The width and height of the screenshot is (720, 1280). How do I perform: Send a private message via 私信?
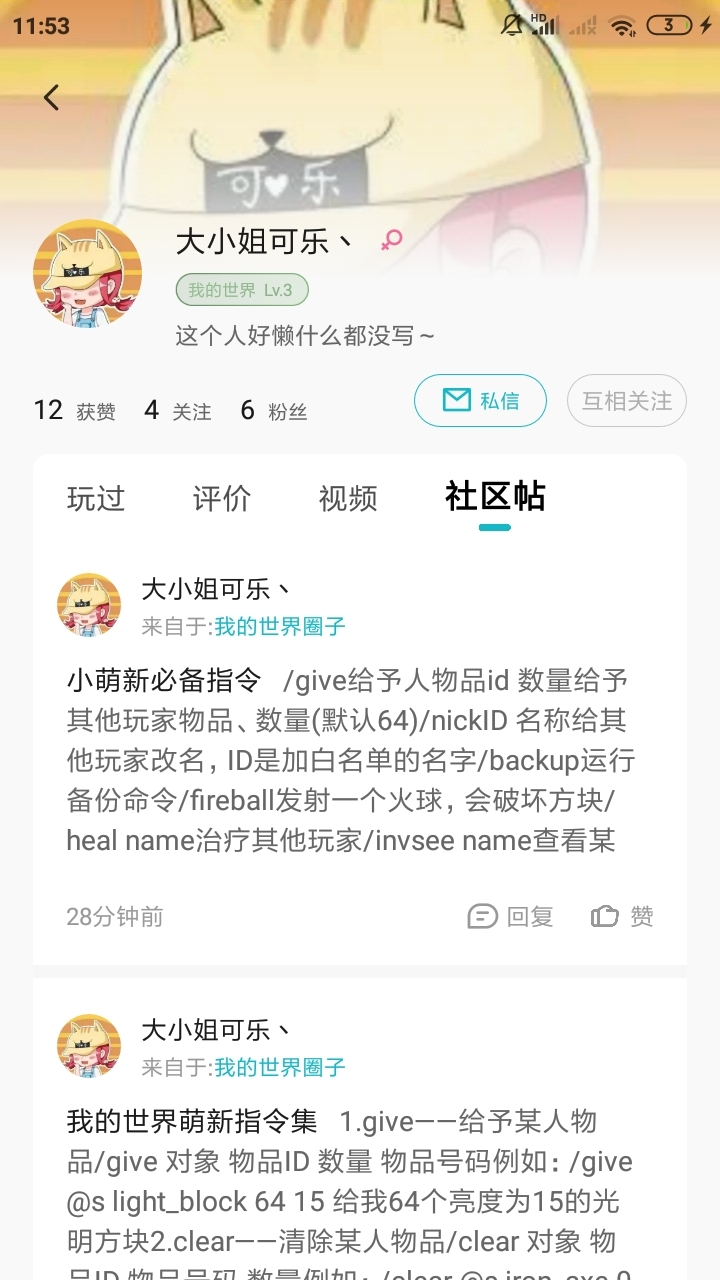coord(480,401)
